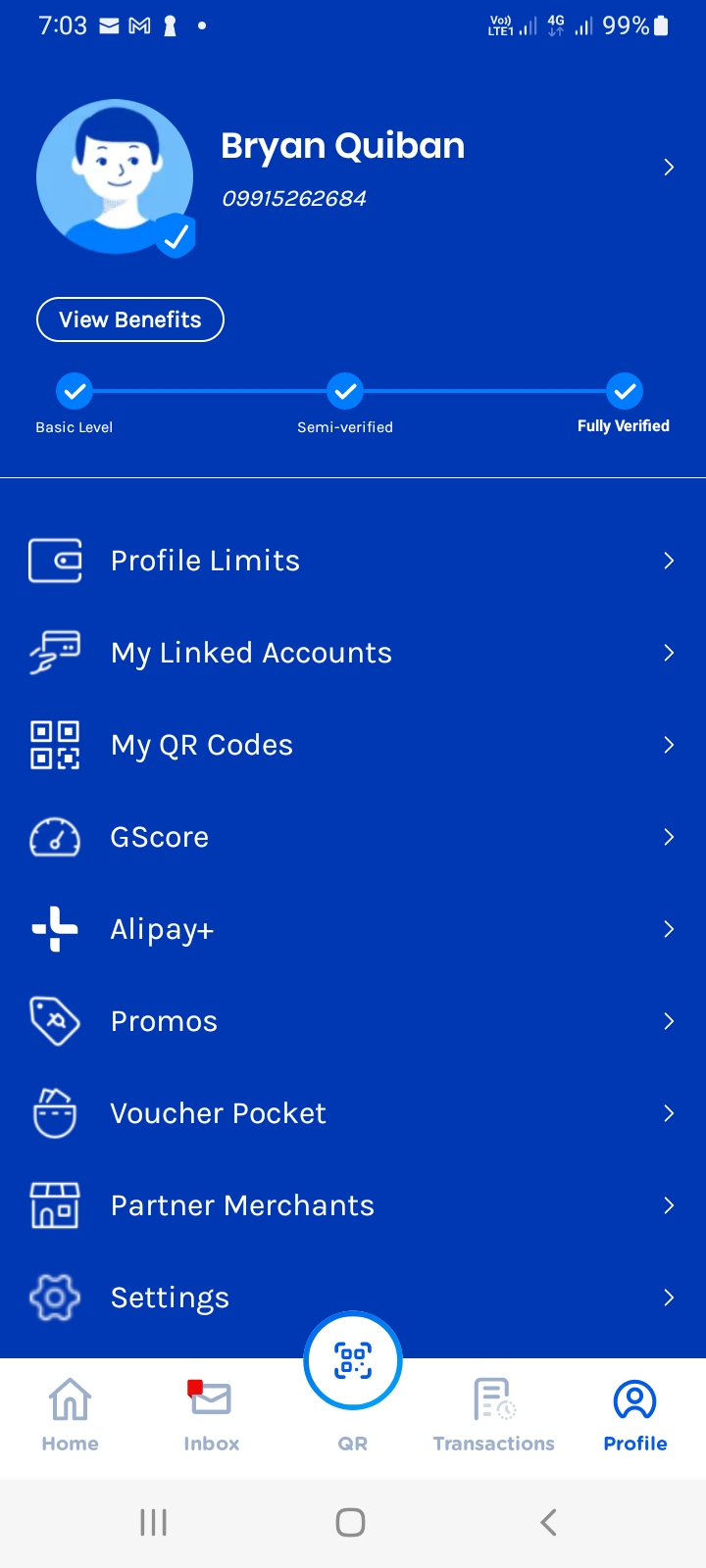Open Voucher Pocket
Image resolution: width=706 pixels, height=1568 pixels.
click(x=353, y=1113)
